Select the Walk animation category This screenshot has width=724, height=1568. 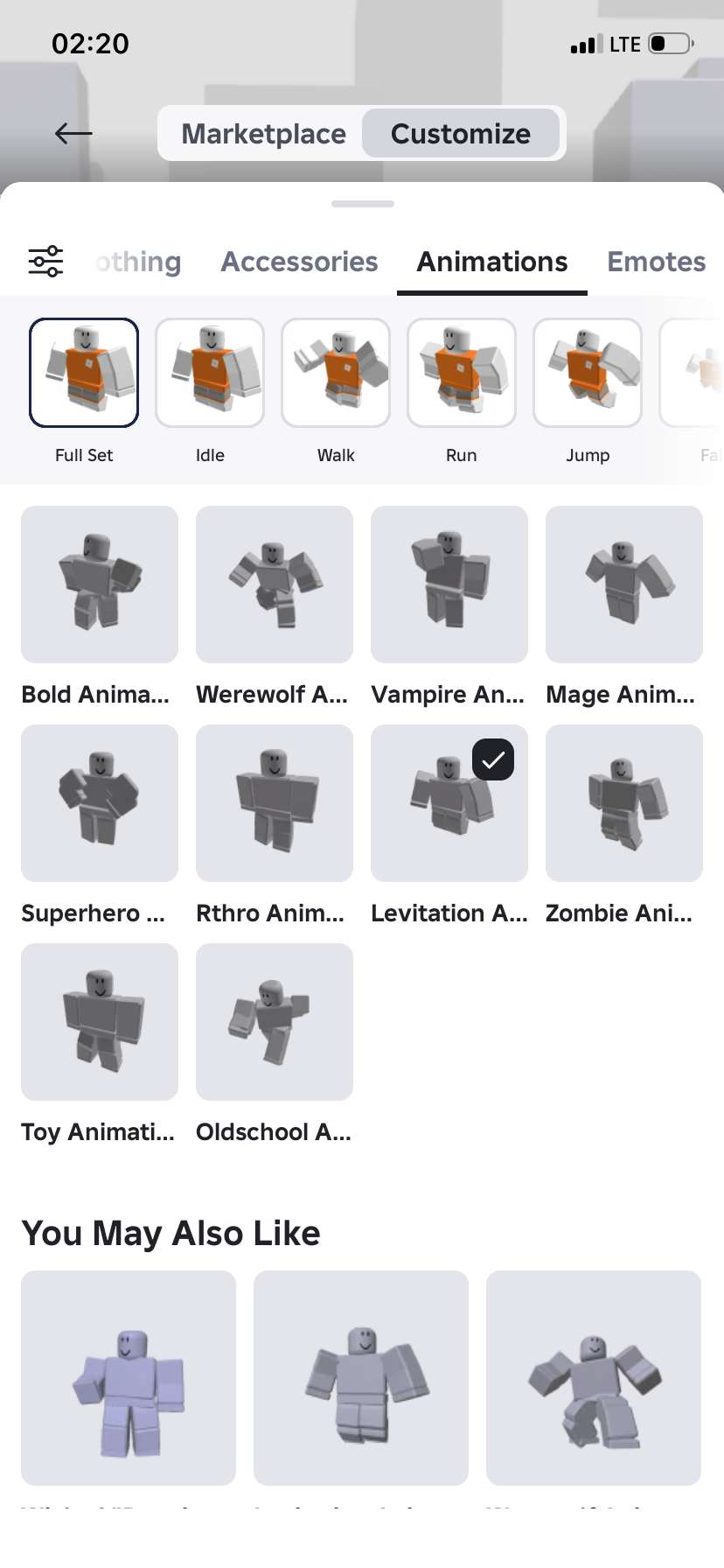pyautogui.click(x=335, y=372)
